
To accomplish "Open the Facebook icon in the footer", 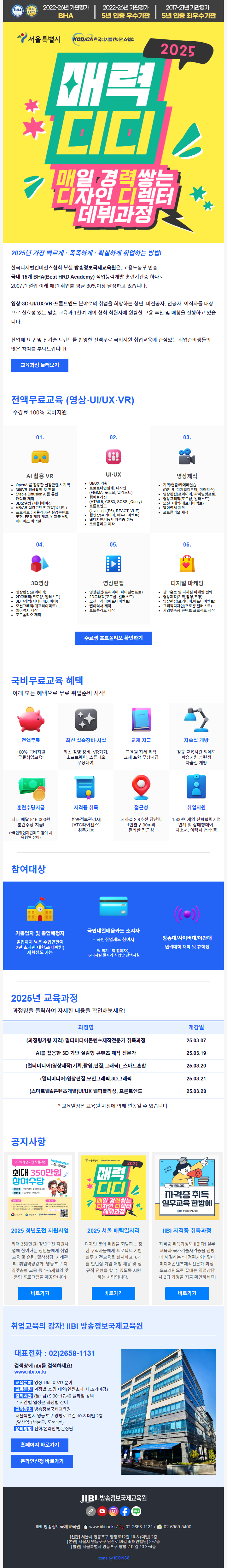I will [125, 1511].
